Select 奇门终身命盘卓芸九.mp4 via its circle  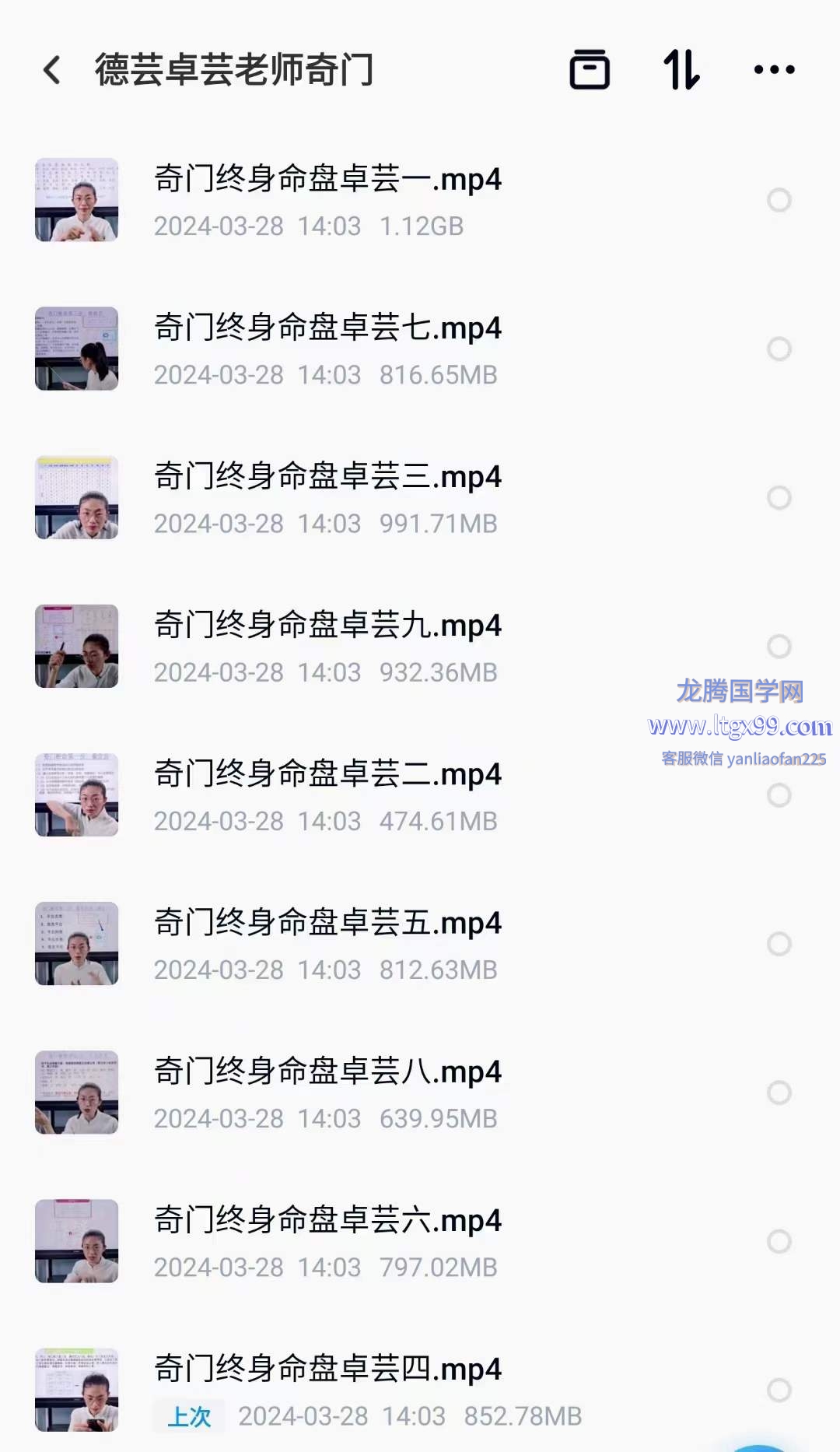[779, 647]
